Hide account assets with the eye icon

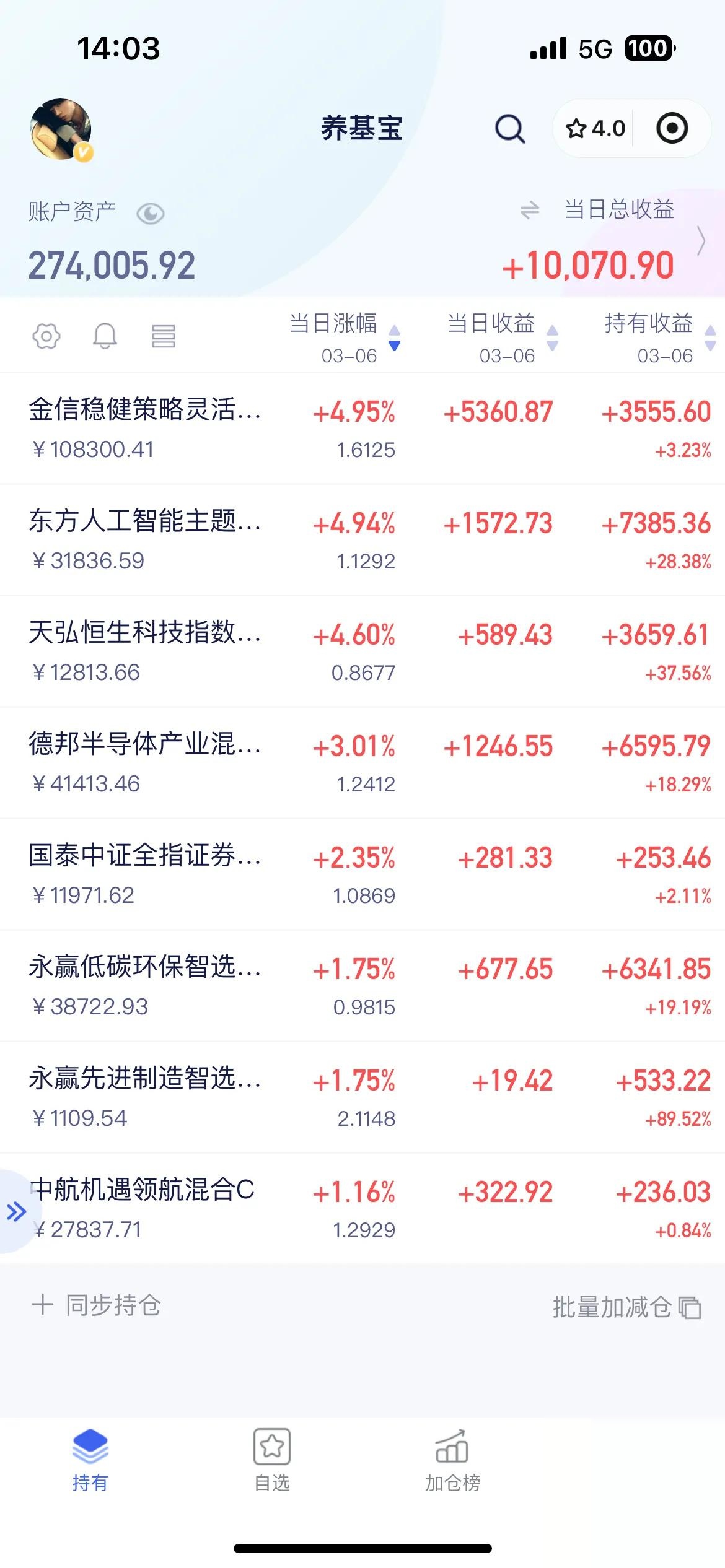[150, 214]
